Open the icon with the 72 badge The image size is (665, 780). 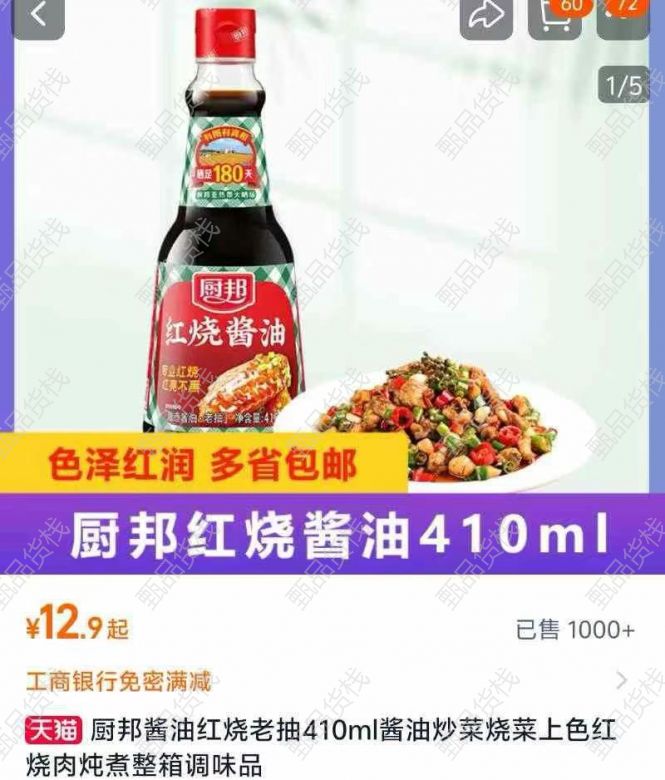[x=622, y=16]
